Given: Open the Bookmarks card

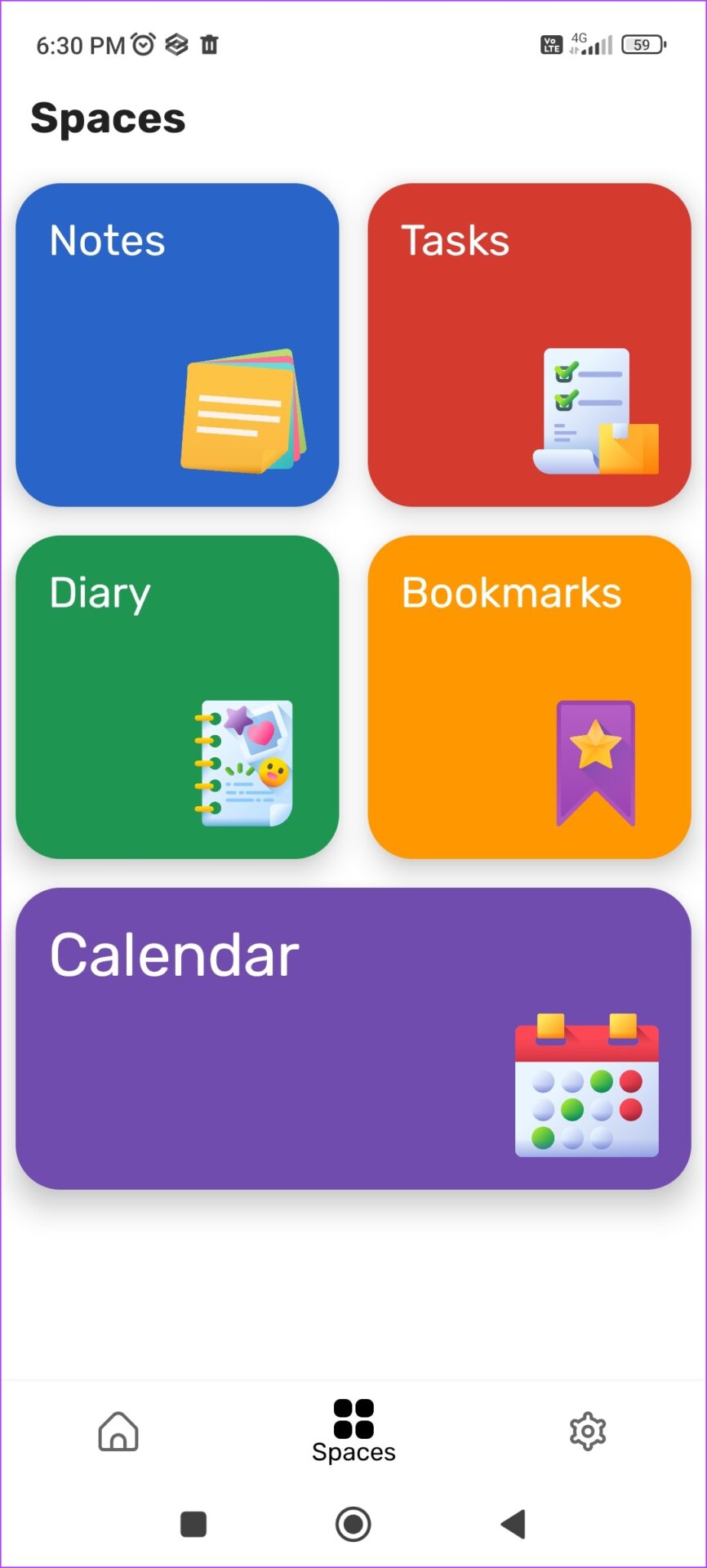Looking at the screenshot, I should click(x=529, y=697).
